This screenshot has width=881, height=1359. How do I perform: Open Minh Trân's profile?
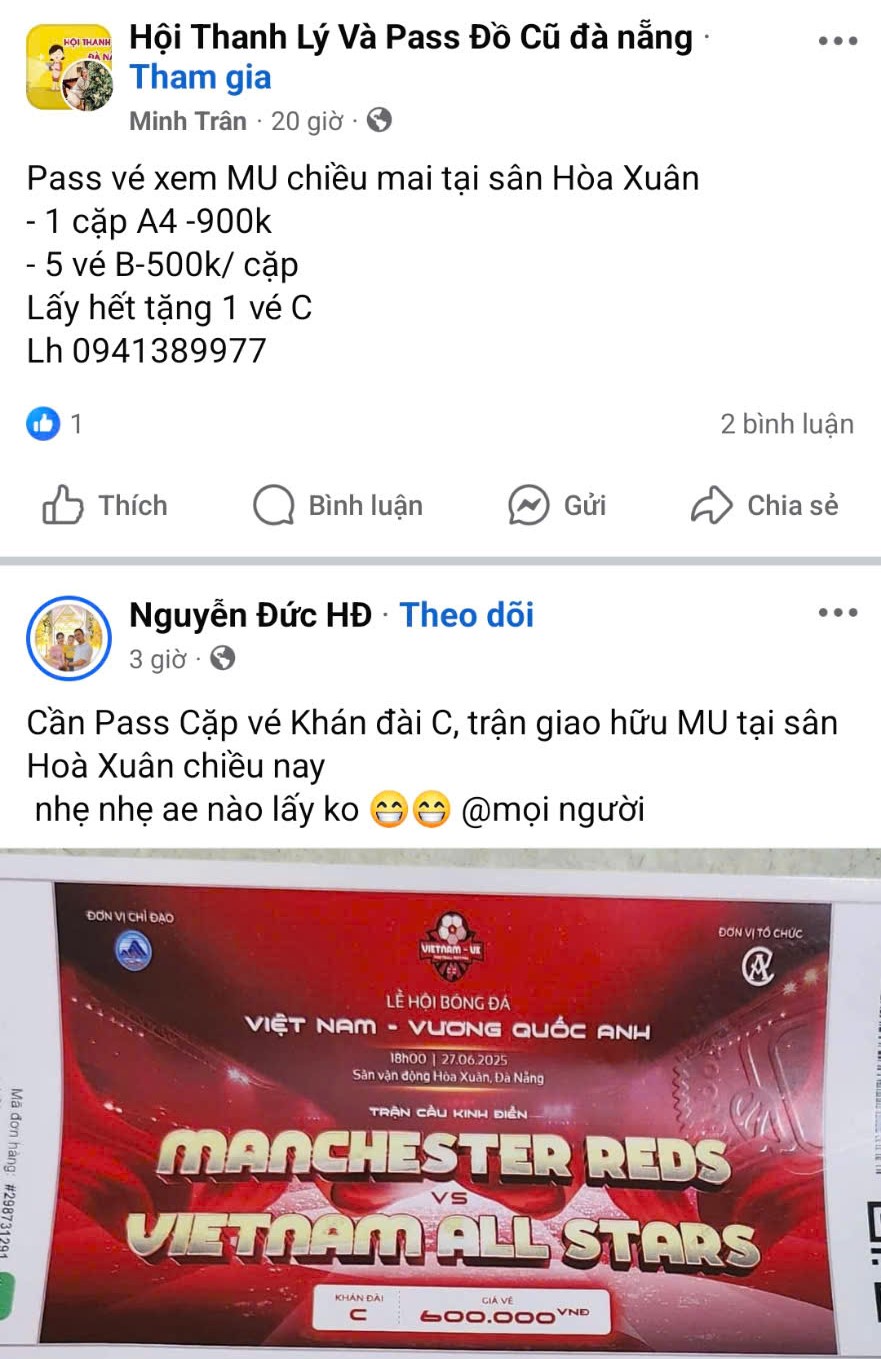tap(187, 121)
